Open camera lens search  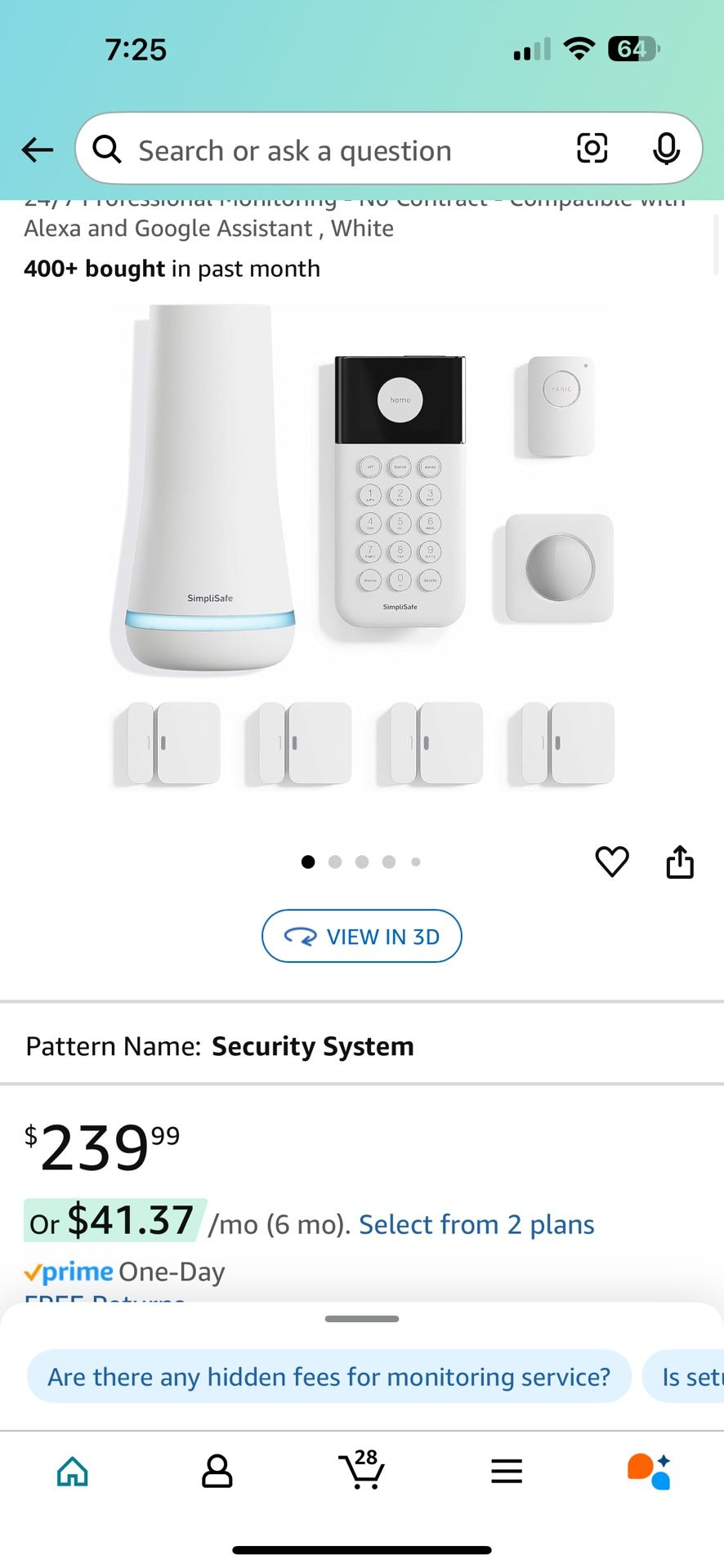pos(592,149)
